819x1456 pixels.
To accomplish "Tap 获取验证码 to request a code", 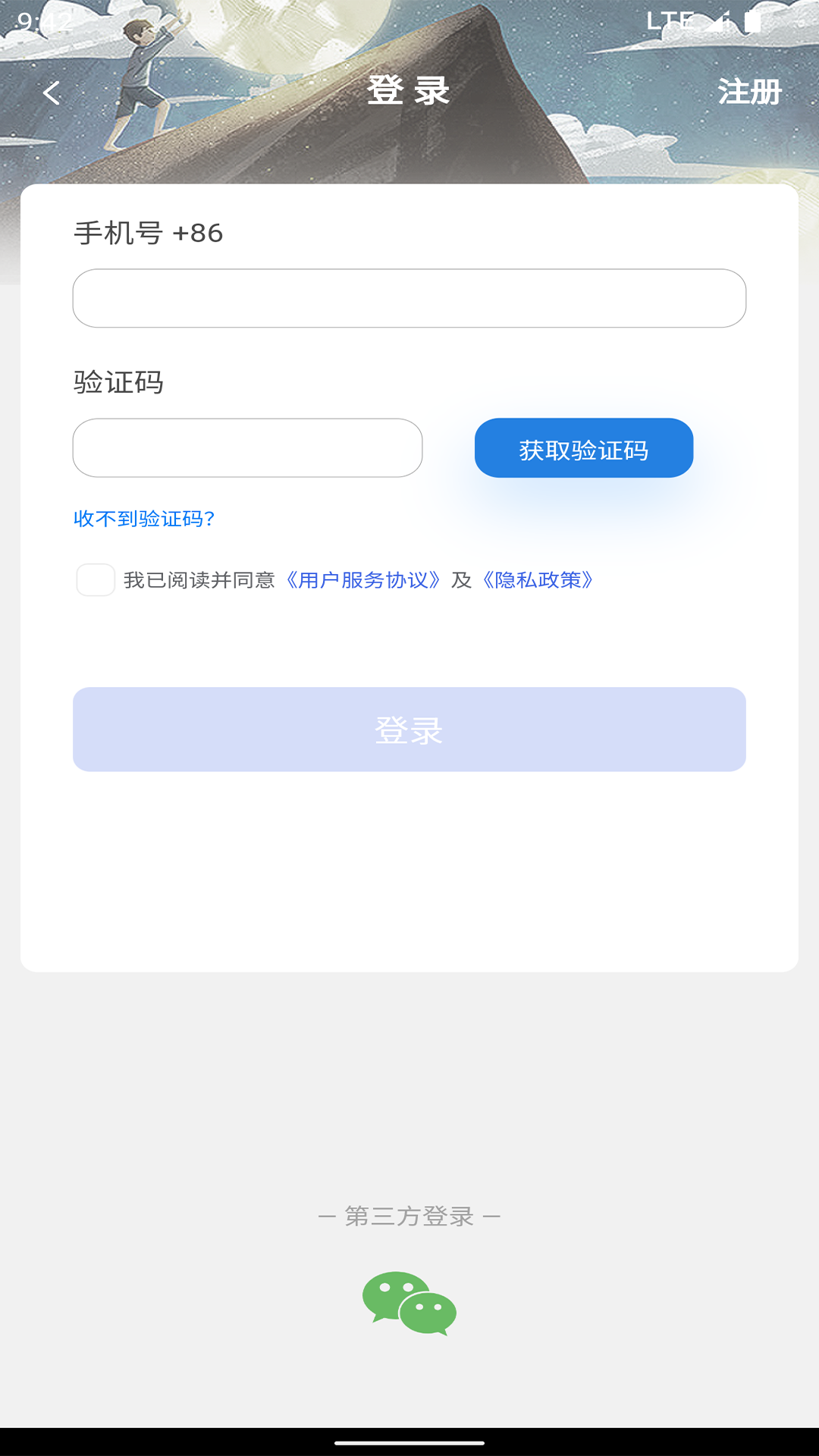I will (x=583, y=448).
